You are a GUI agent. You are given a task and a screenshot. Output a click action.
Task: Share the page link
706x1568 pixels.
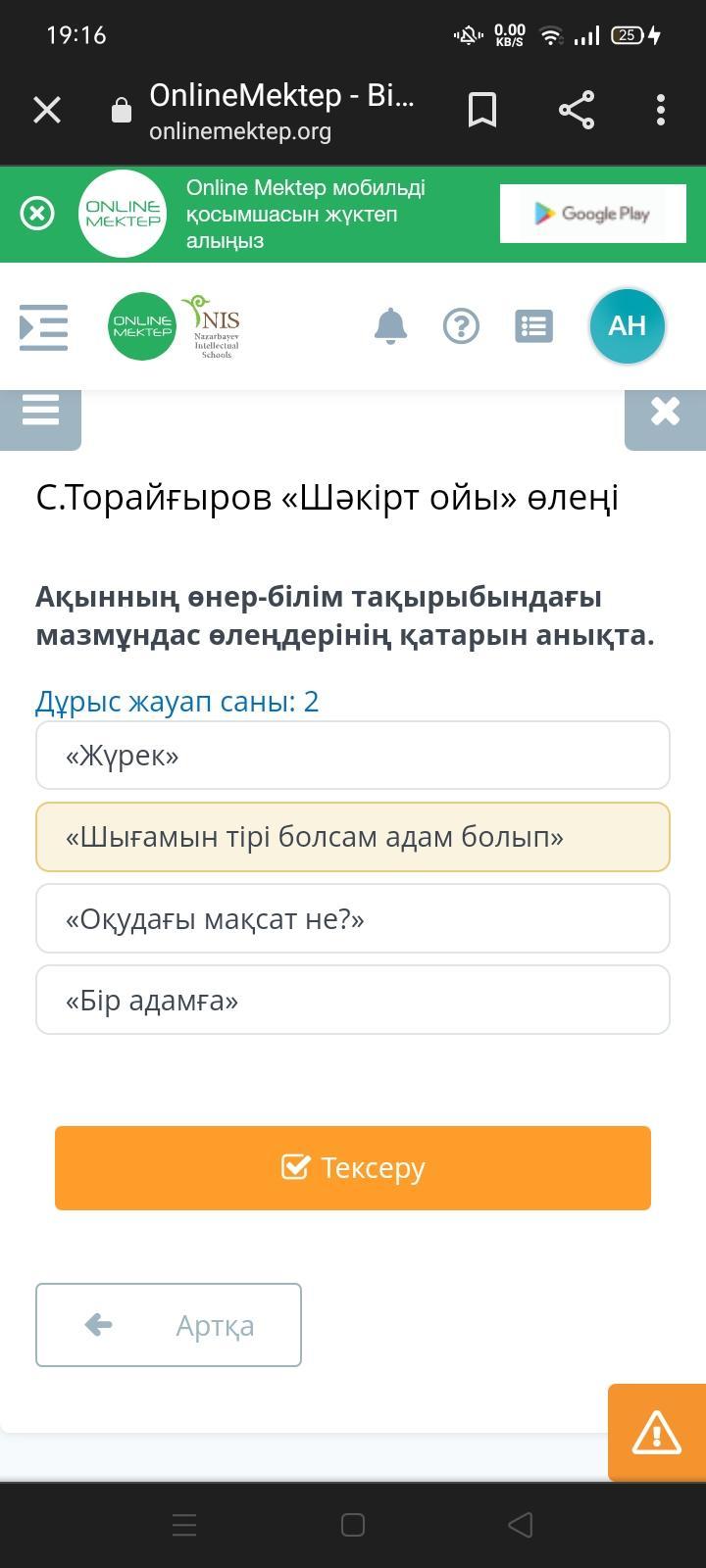[577, 110]
